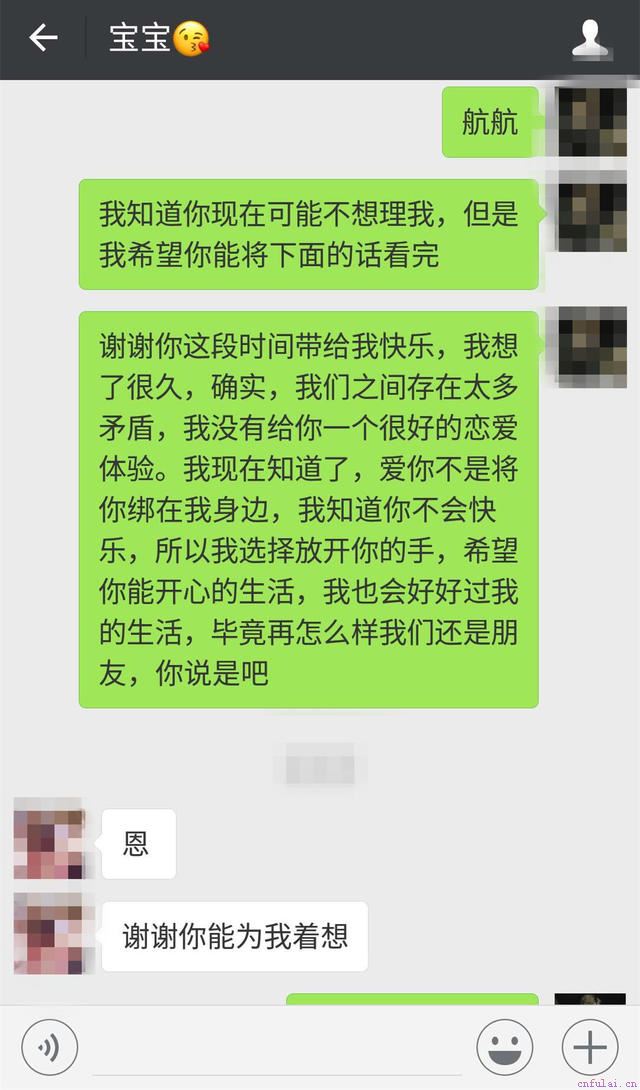
Task: Tap the message text input field
Action: [x=275, y=1047]
